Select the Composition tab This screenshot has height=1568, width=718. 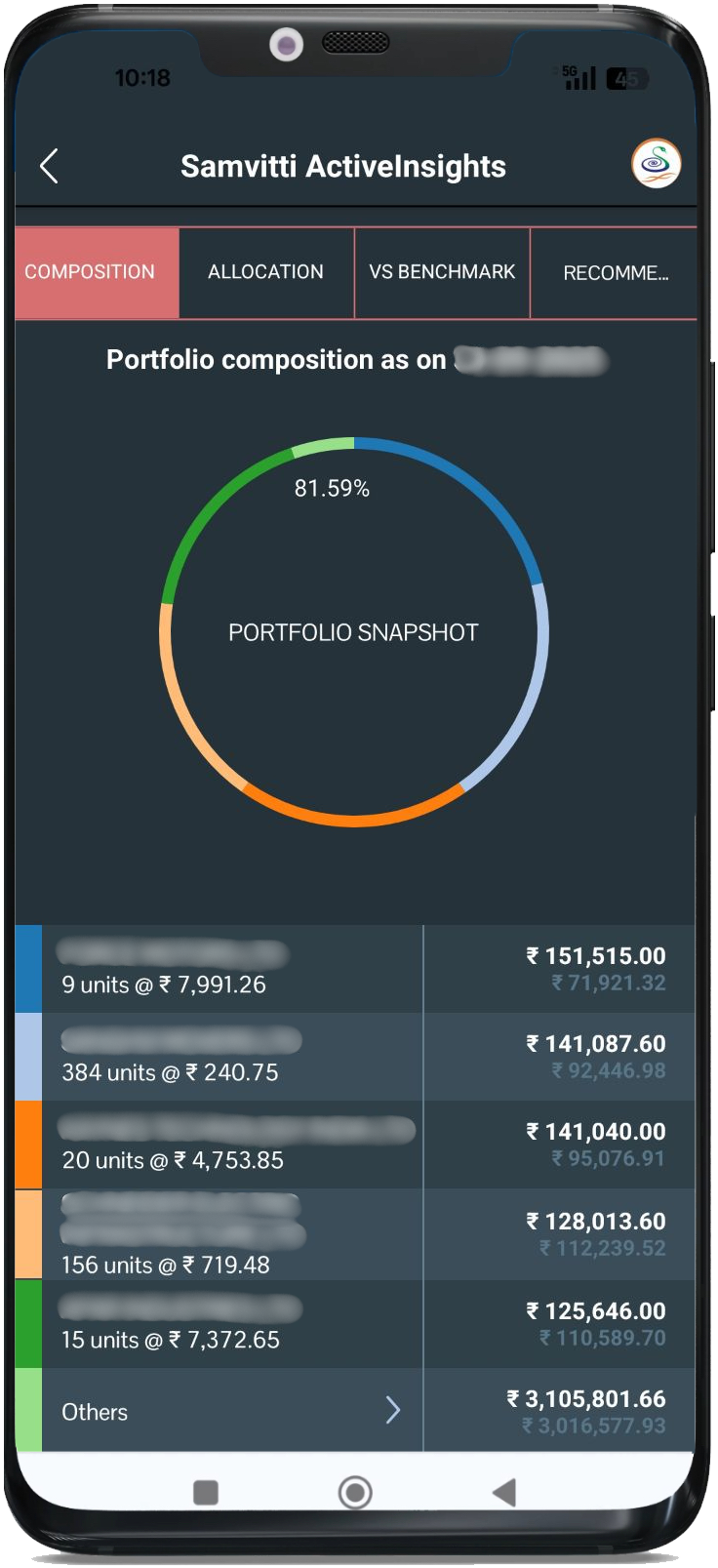click(x=90, y=272)
